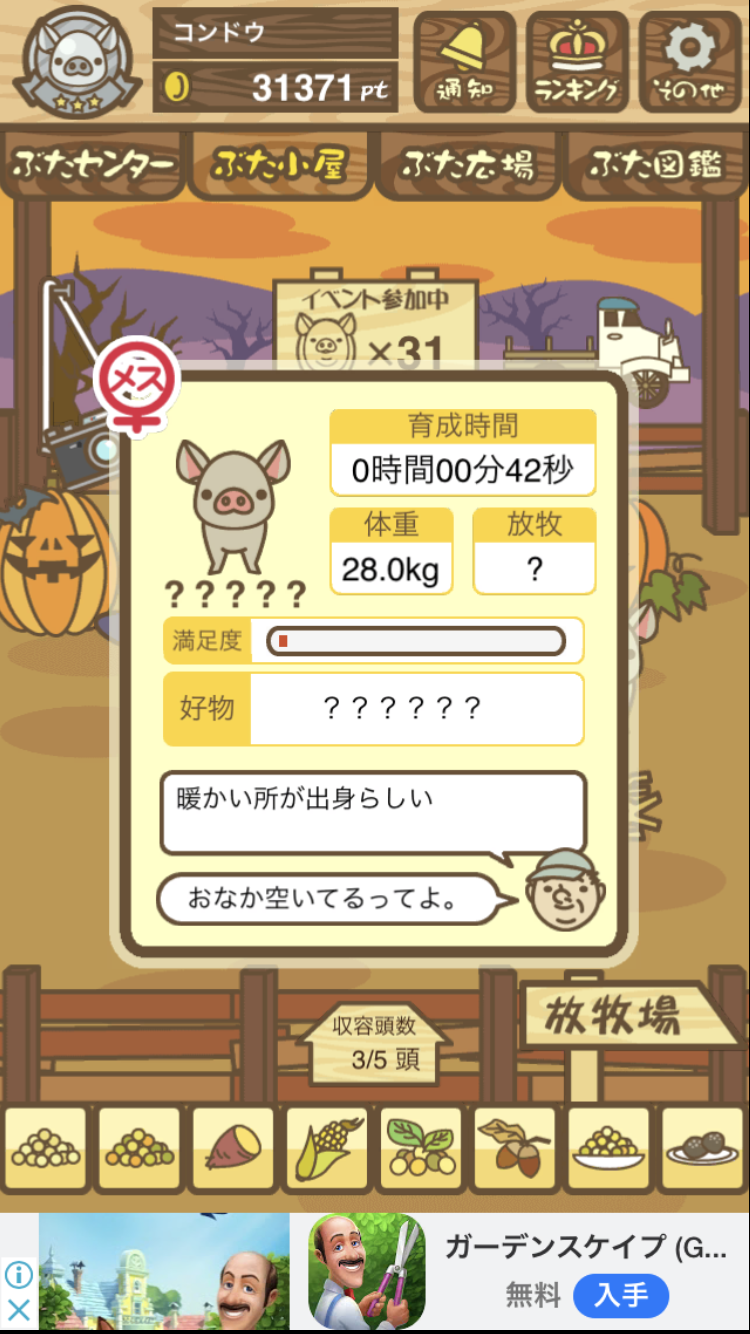Feed the pig the sweet potato
The height and width of the screenshot is (1334, 750).
click(x=233, y=1149)
